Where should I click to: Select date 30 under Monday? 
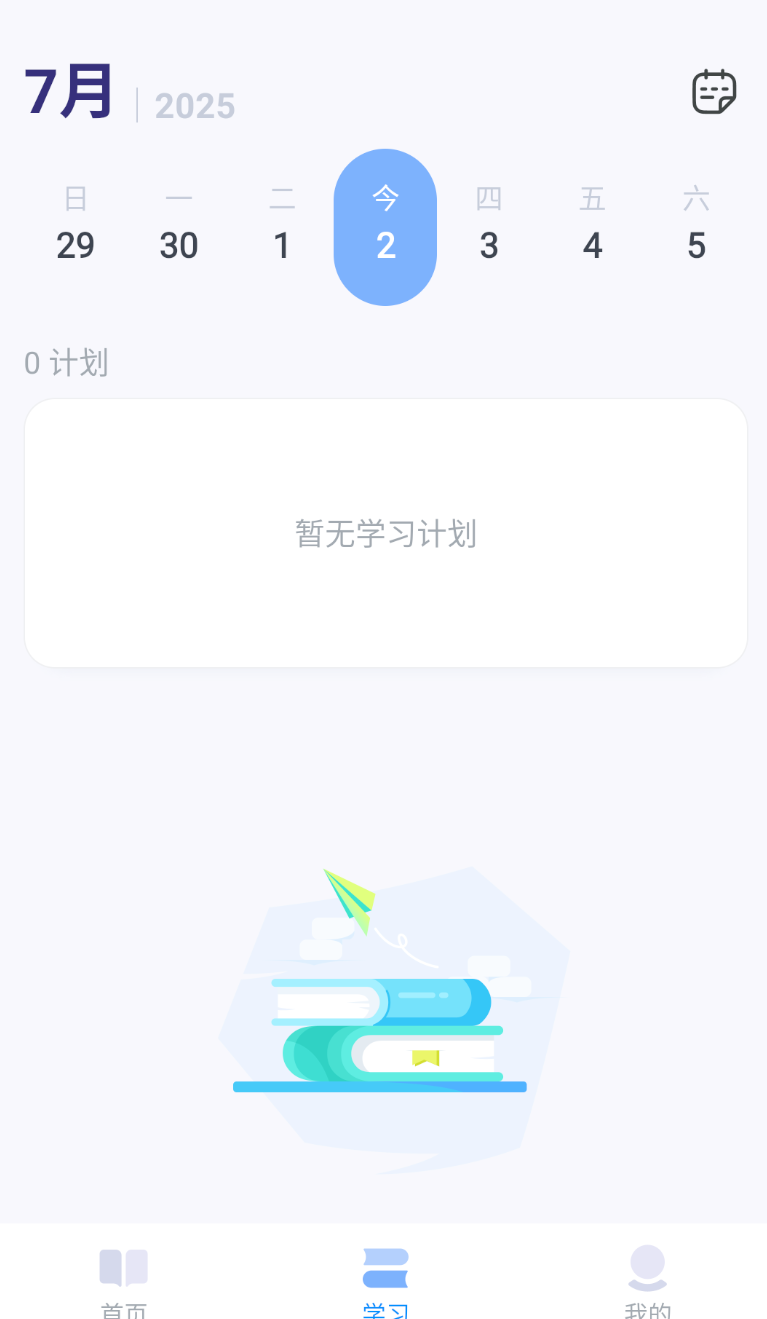click(x=179, y=245)
